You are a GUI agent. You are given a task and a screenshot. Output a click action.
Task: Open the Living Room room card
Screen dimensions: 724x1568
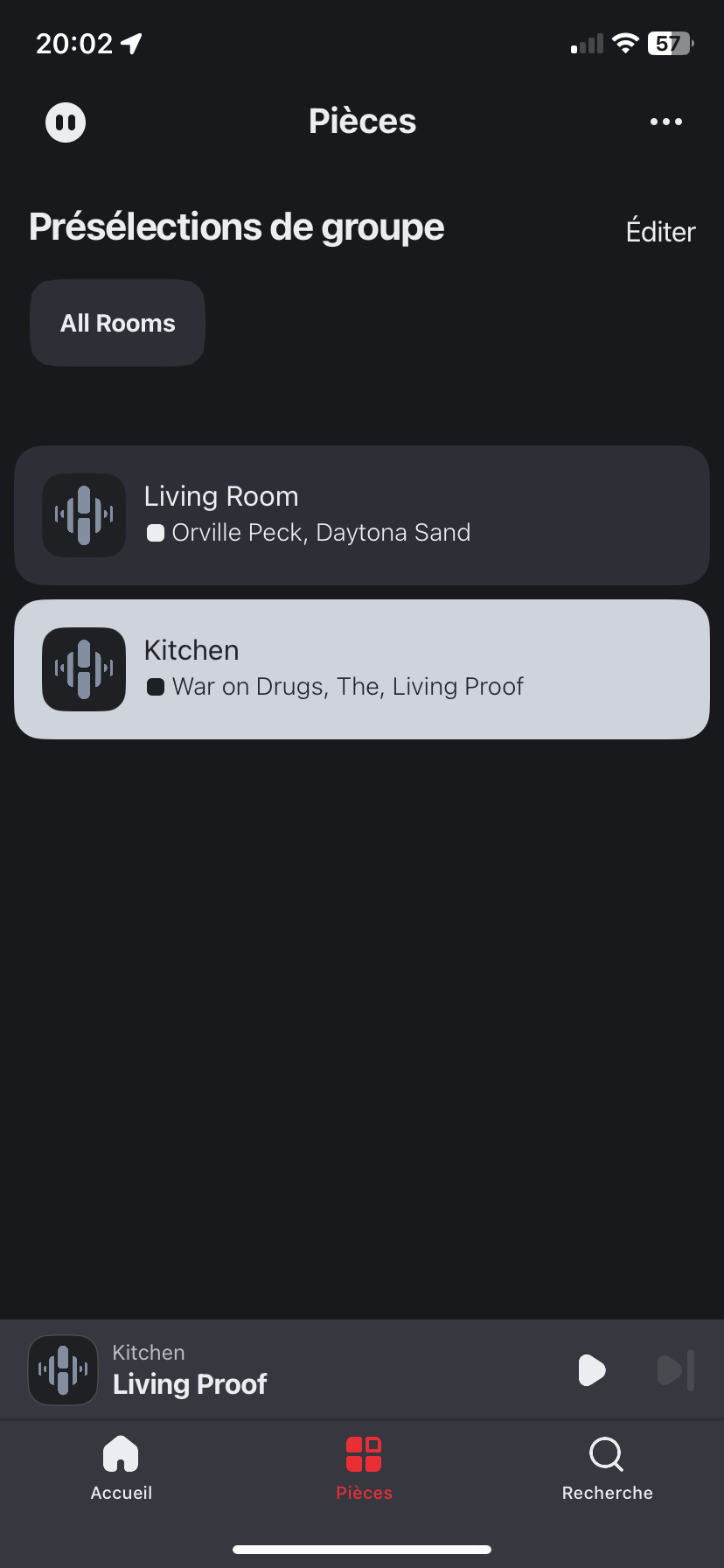pyautogui.click(x=362, y=515)
